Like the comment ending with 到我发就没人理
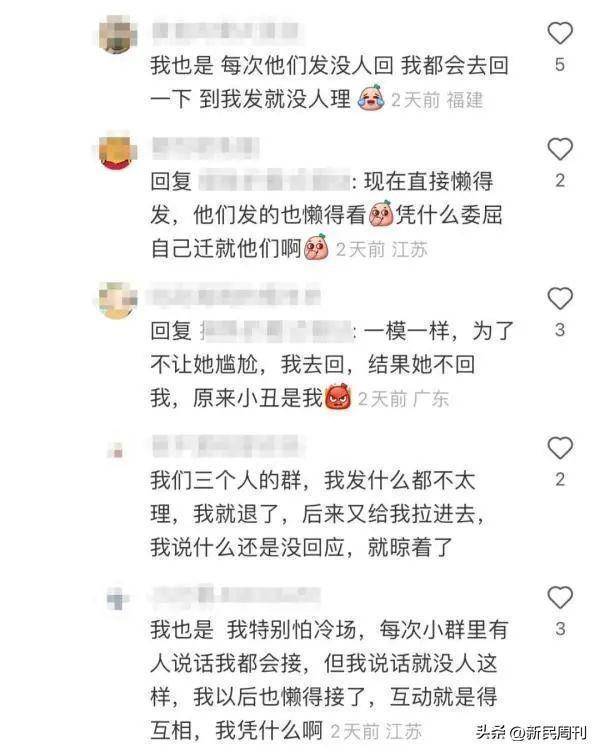Screen dimensions: 600x753 (x=561, y=33)
